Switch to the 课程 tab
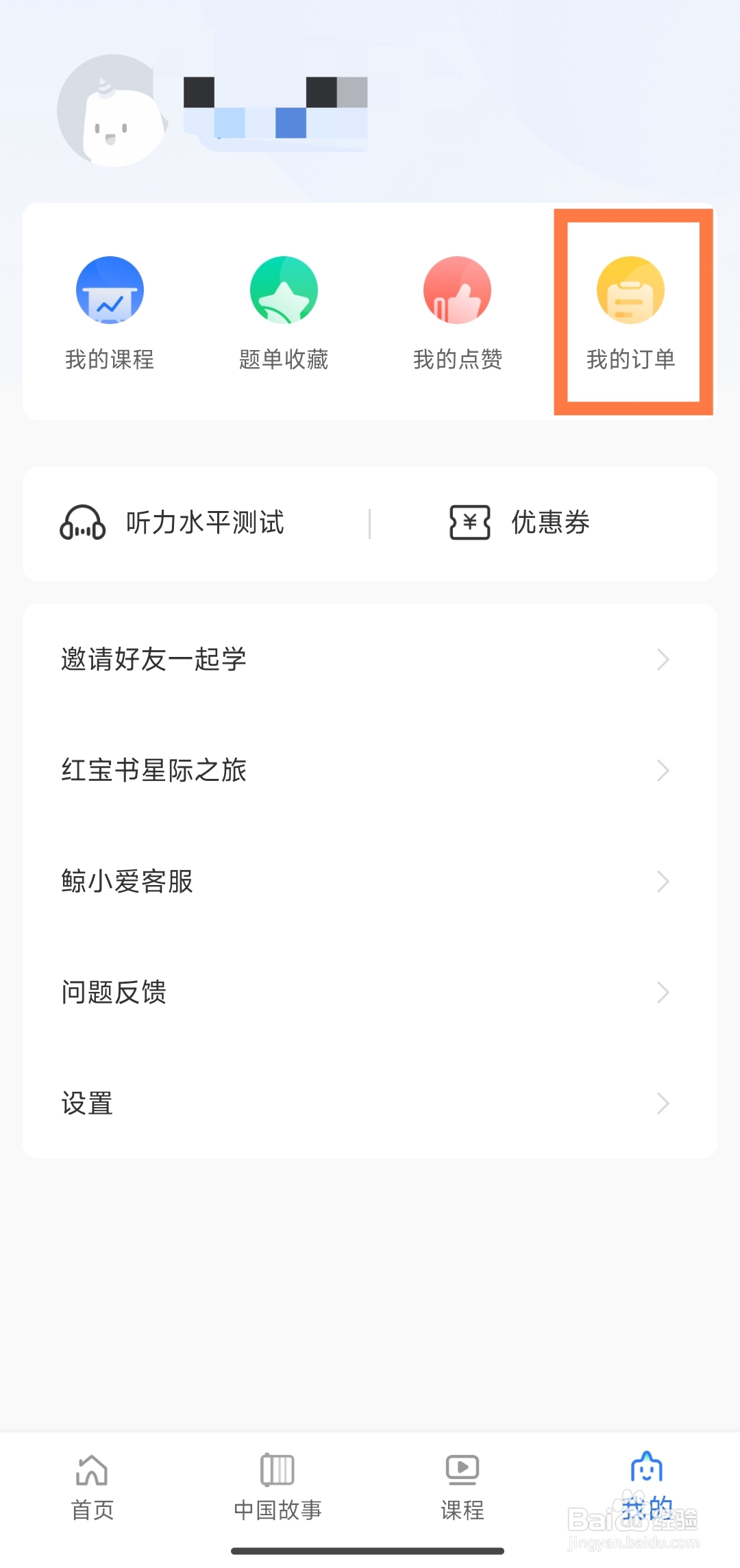This screenshot has height=1568, width=740. [462, 1493]
